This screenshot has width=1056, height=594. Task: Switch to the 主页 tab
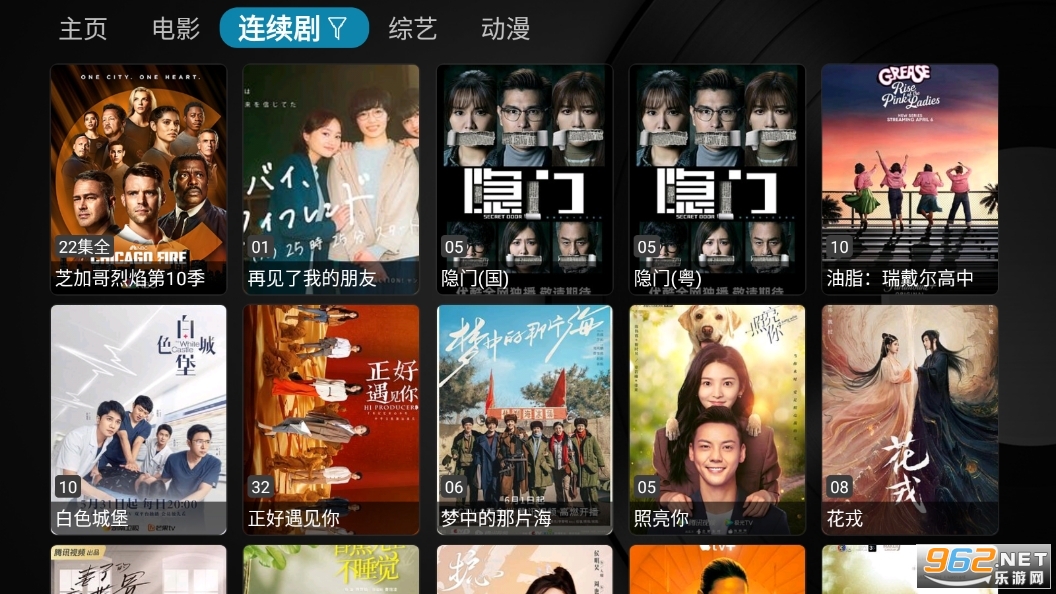[83, 29]
